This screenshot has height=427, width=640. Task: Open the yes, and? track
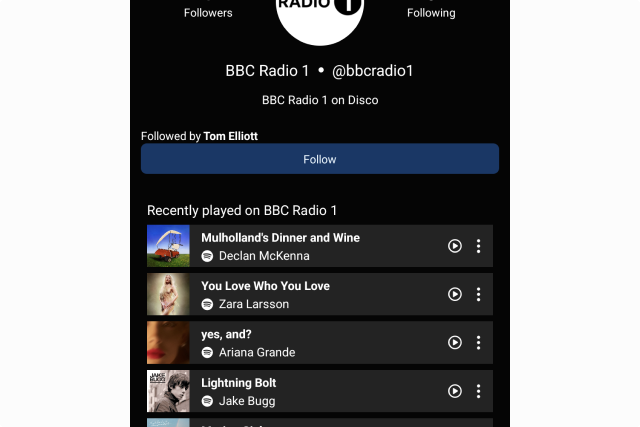(227, 334)
